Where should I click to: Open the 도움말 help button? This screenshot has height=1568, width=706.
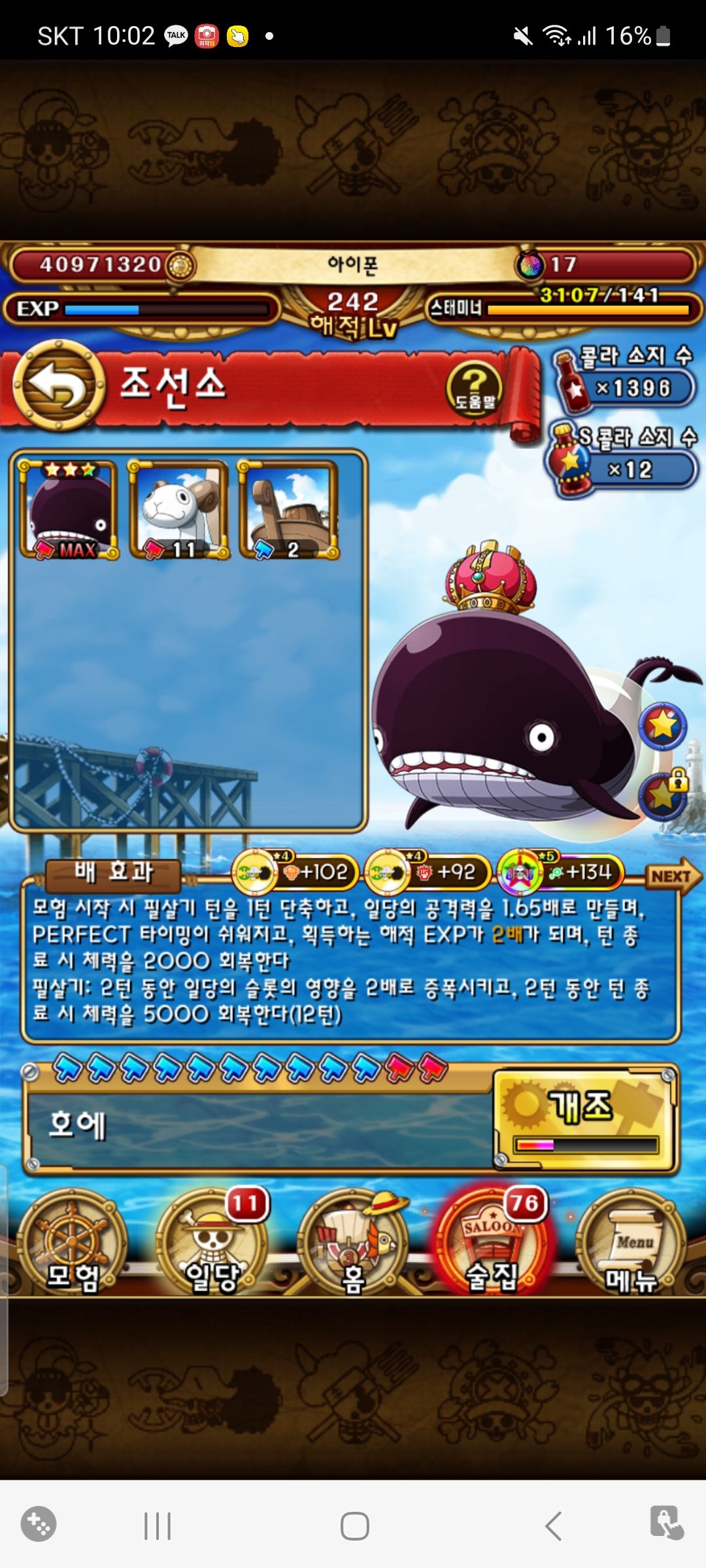pos(475,389)
